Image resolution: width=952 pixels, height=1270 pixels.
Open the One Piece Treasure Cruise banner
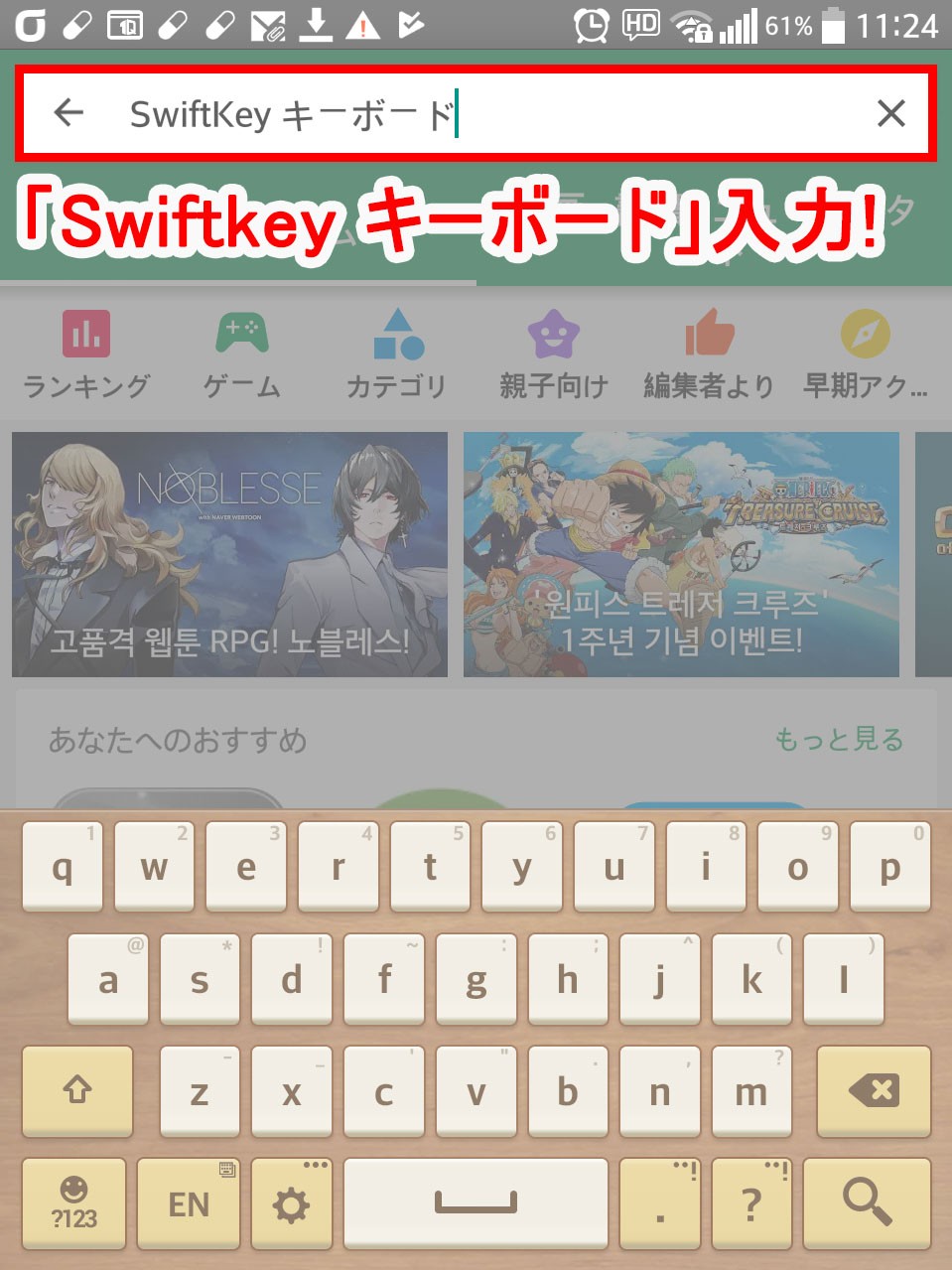681,554
